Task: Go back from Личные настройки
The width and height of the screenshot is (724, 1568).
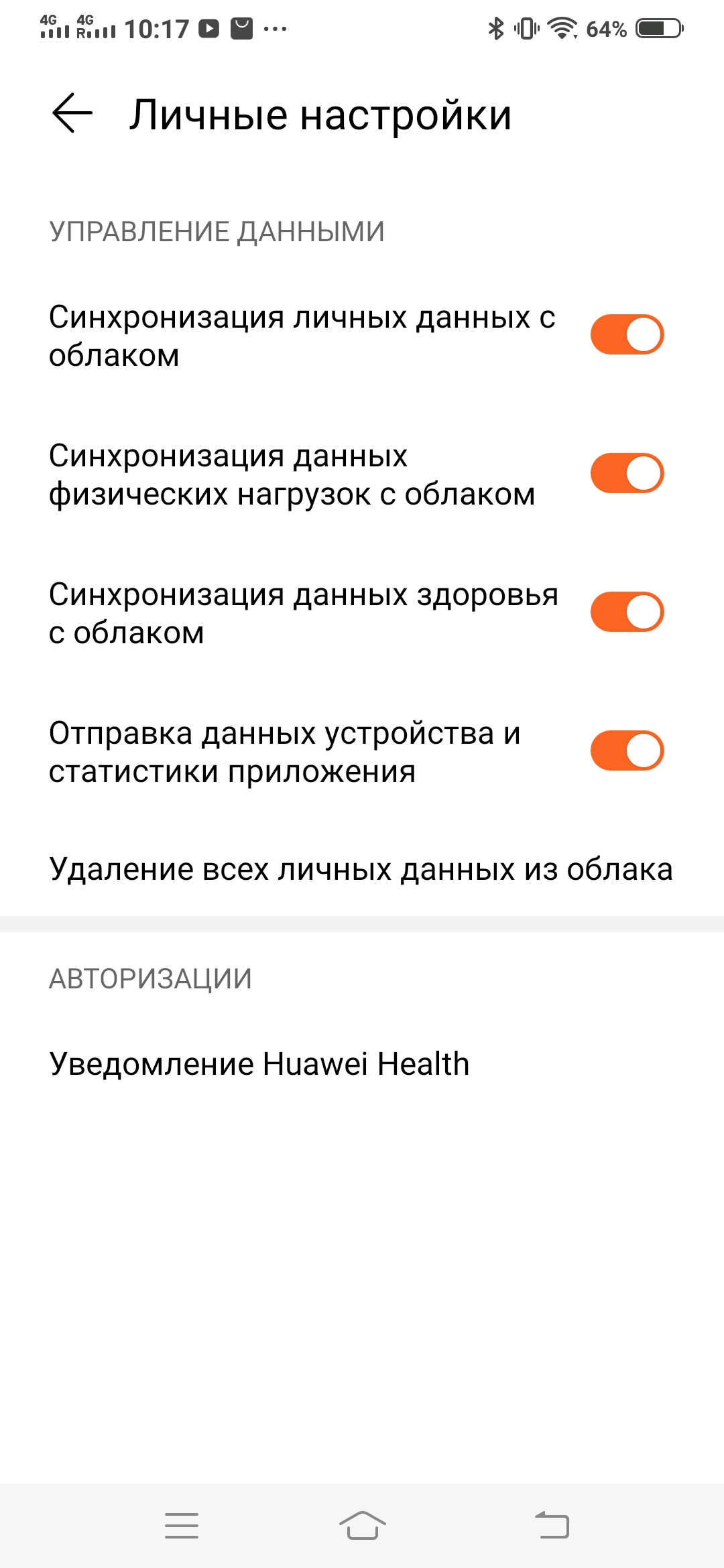Action: (x=72, y=113)
